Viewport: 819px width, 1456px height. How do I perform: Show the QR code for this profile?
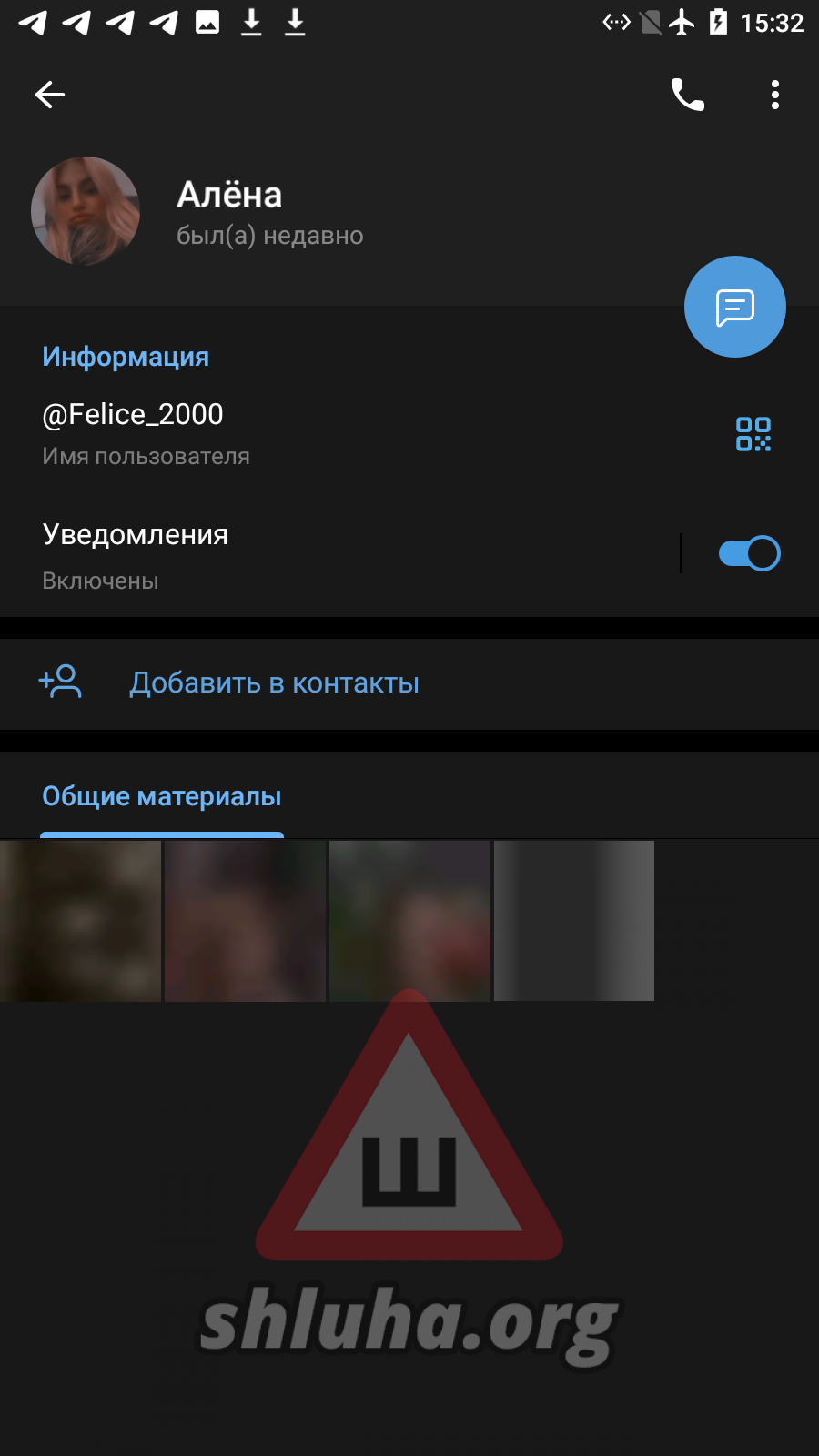[x=753, y=434]
